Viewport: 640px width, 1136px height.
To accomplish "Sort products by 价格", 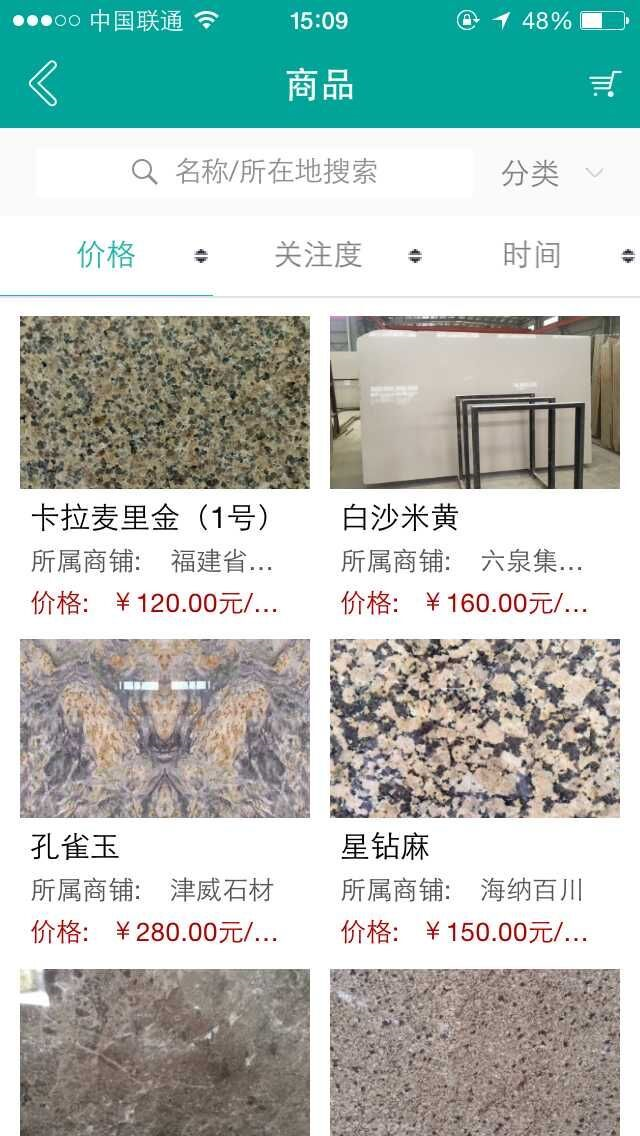I will (107, 255).
